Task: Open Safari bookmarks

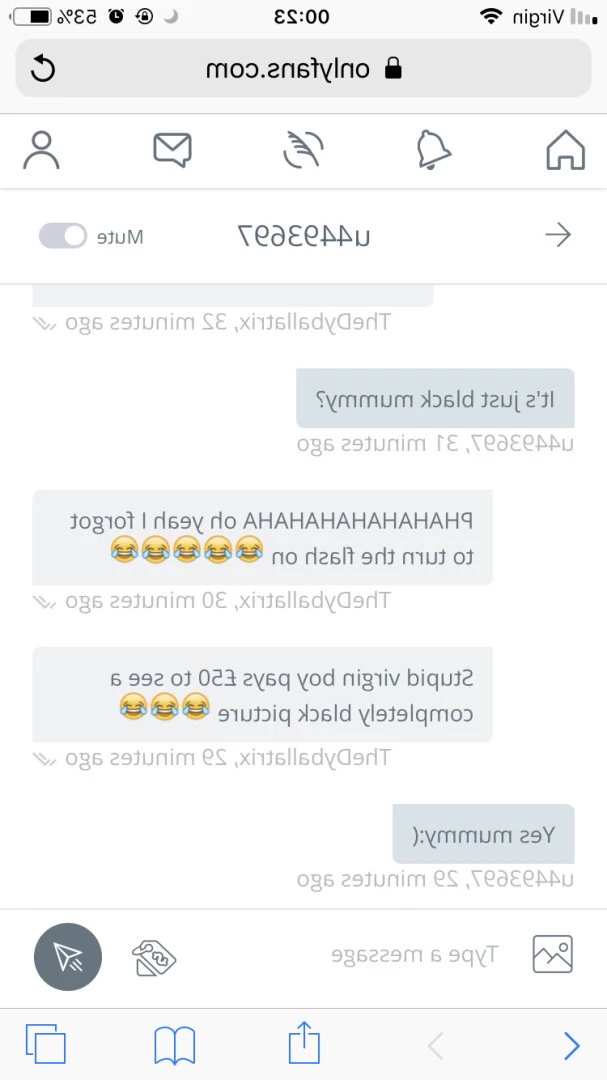Action: click(174, 1046)
